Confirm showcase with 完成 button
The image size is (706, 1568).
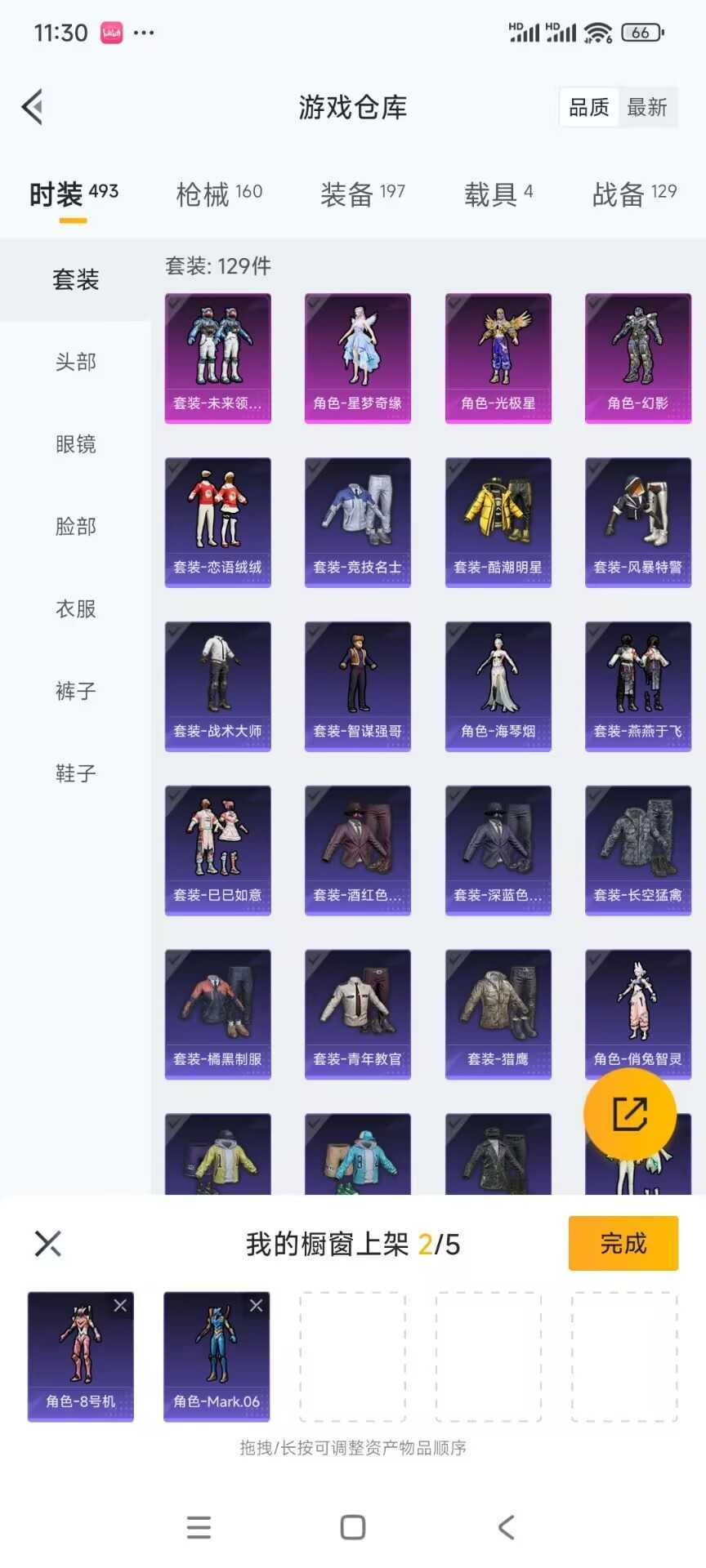point(623,1243)
